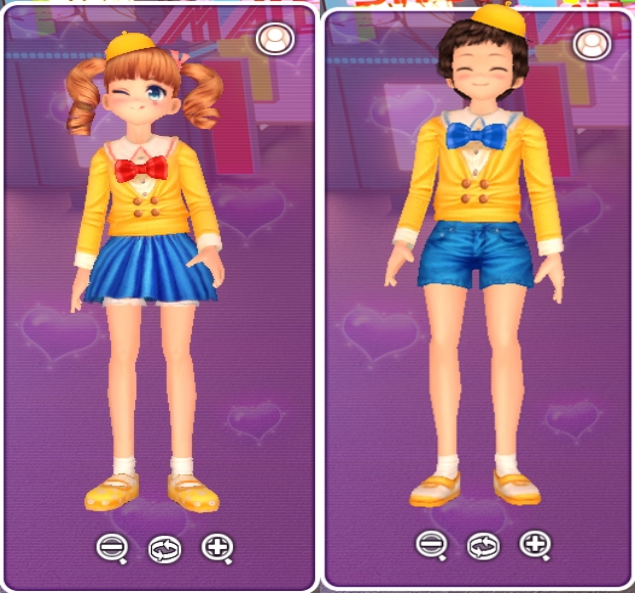Zoom out on the girl character preview

pyautogui.click(x=110, y=547)
